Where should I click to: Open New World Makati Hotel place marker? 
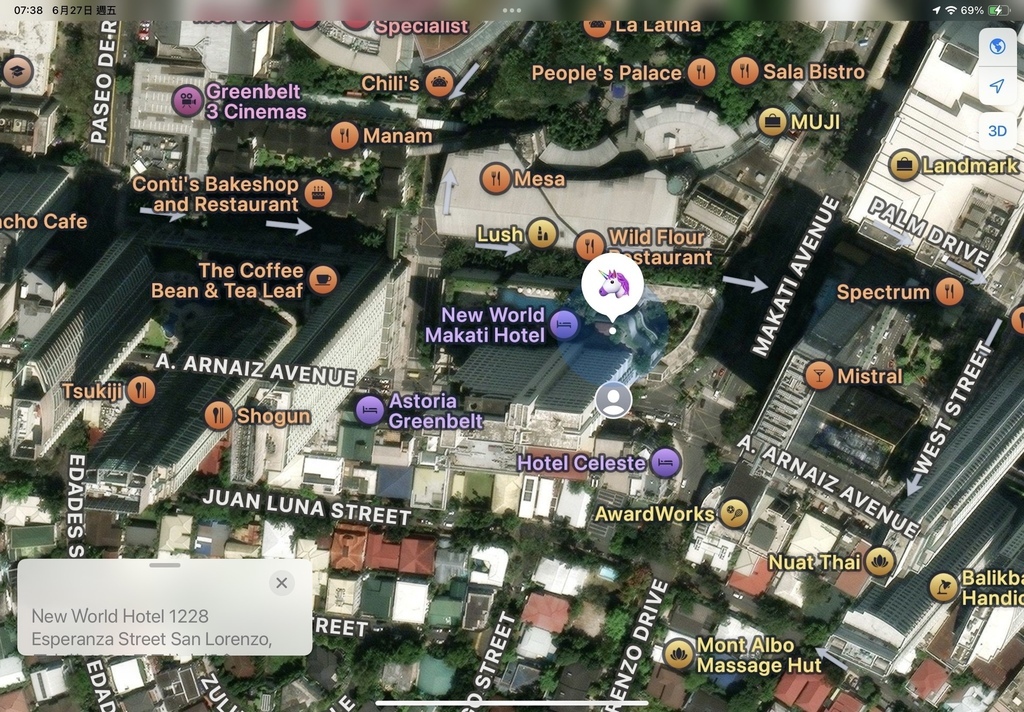coord(565,323)
